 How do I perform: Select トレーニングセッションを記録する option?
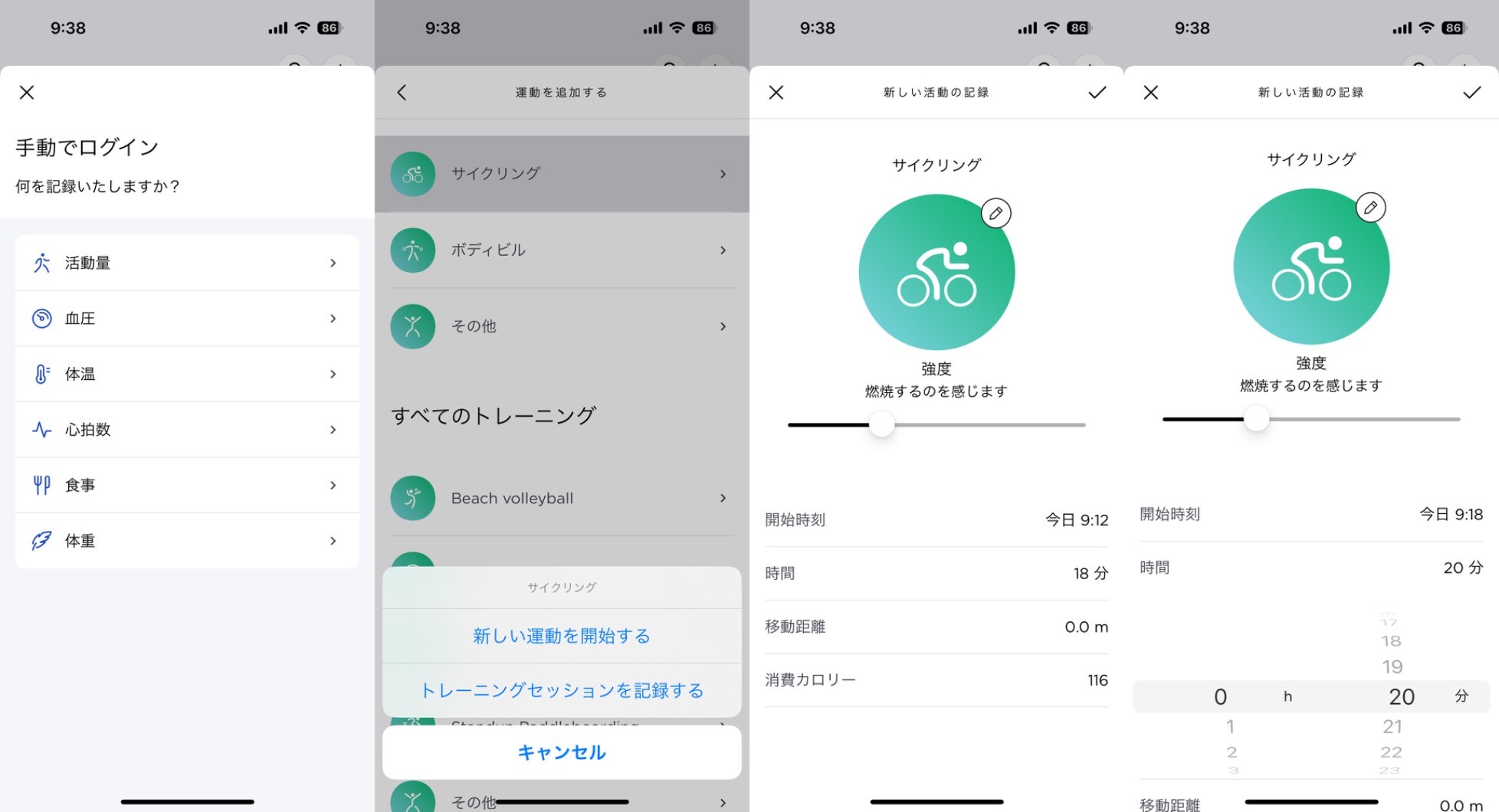click(x=561, y=690)
